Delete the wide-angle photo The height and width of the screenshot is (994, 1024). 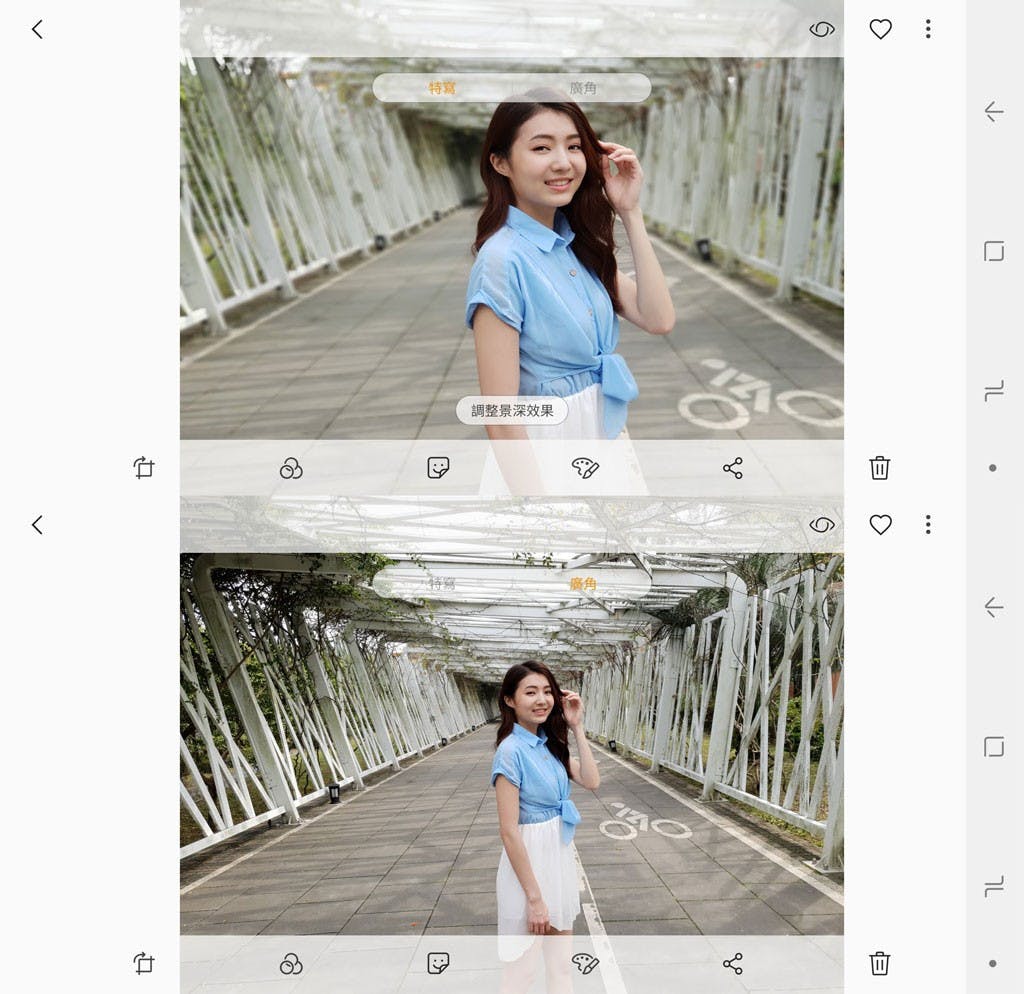point(880,964)
